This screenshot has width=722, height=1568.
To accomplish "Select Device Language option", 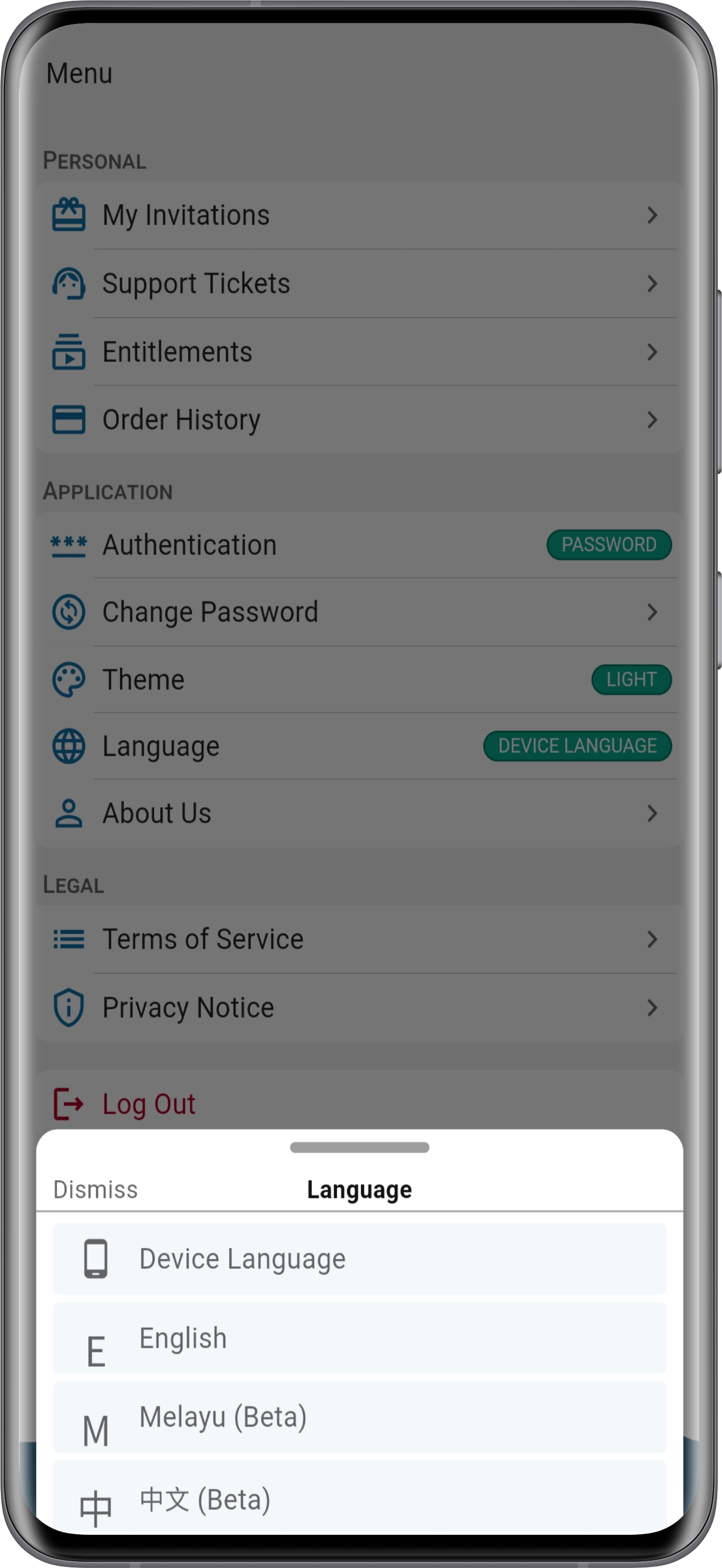I will point(359,1258).
